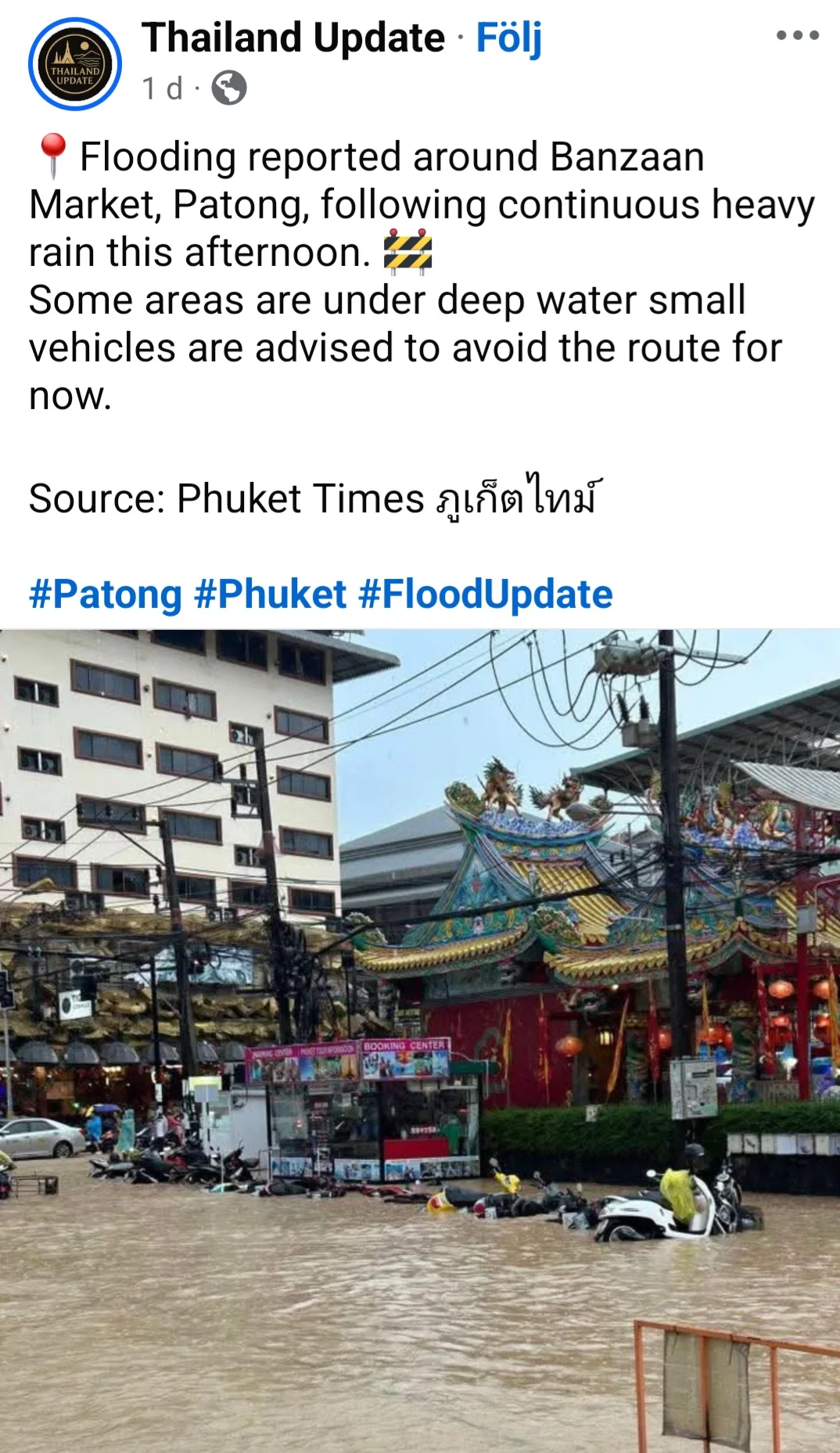Image resolution: width=840 pixels, height=1453 pixels.
Task: Open the #Patong hashtag
Action: coord(105,594)
